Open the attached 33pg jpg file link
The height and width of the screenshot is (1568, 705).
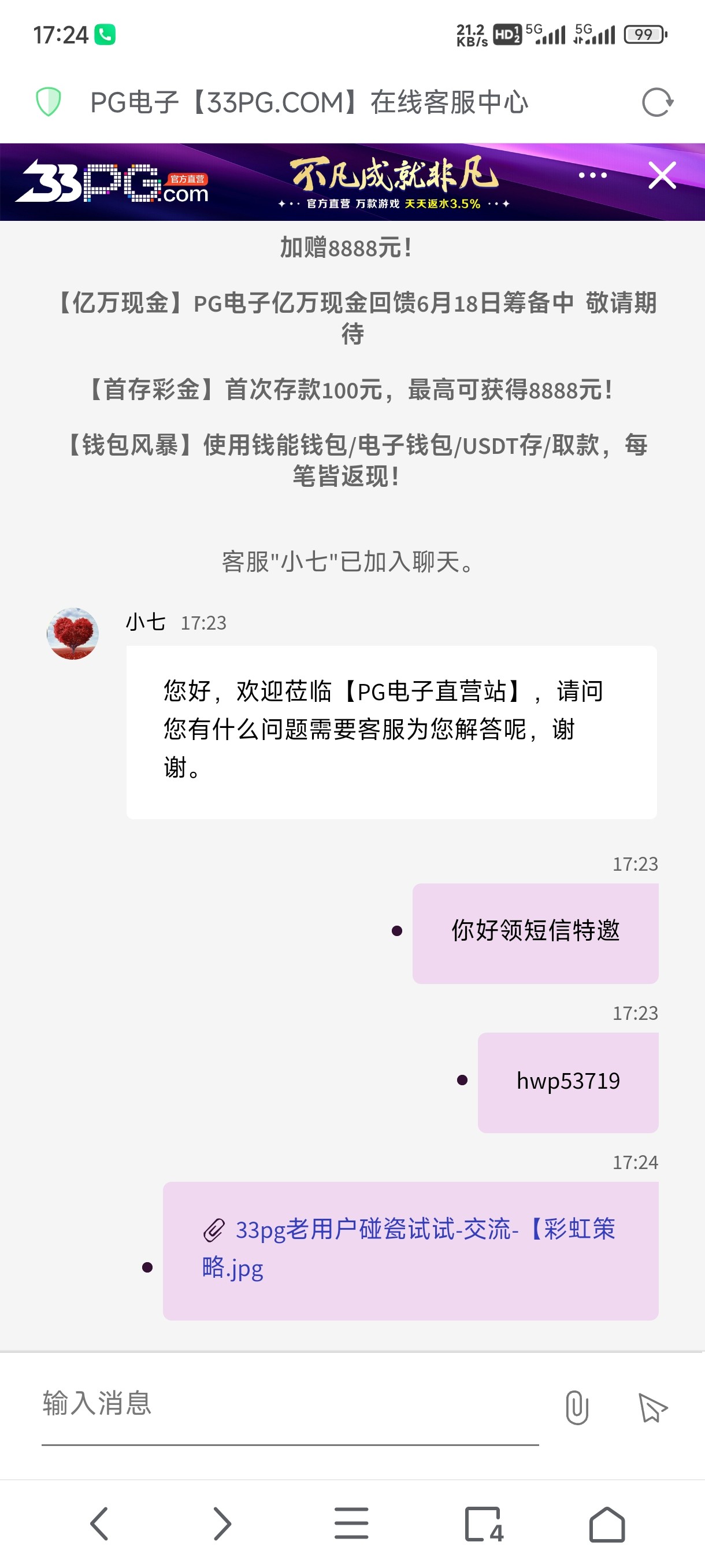click(x=408, y=1248)
